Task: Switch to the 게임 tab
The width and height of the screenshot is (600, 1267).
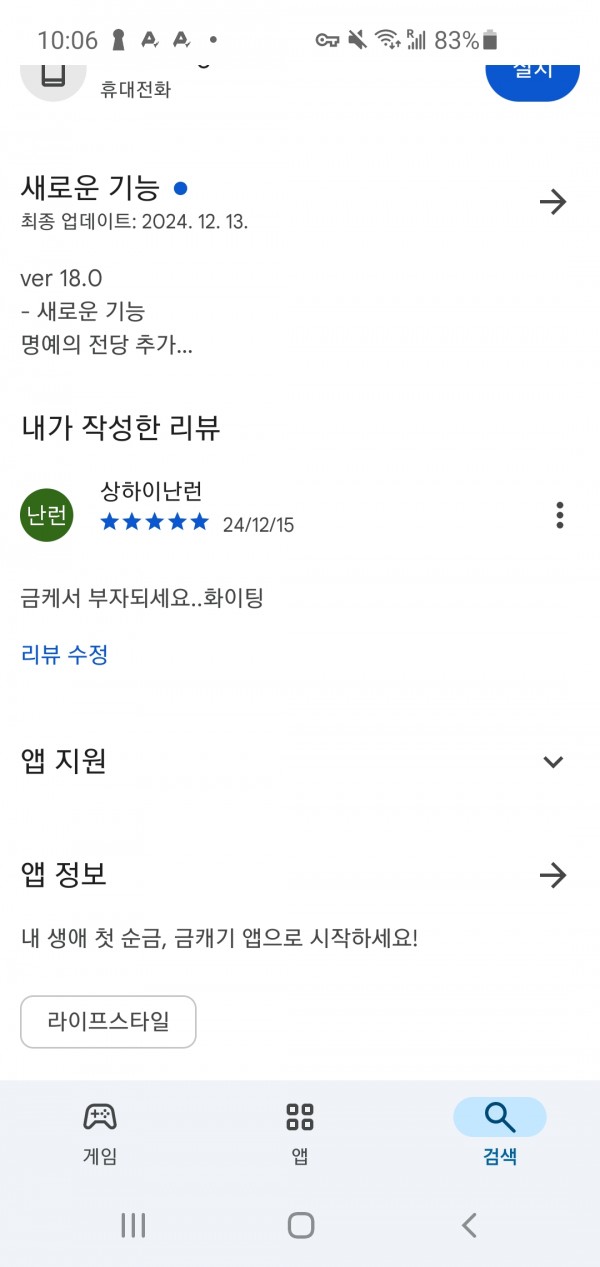Action: click(x=100, y=1132)
